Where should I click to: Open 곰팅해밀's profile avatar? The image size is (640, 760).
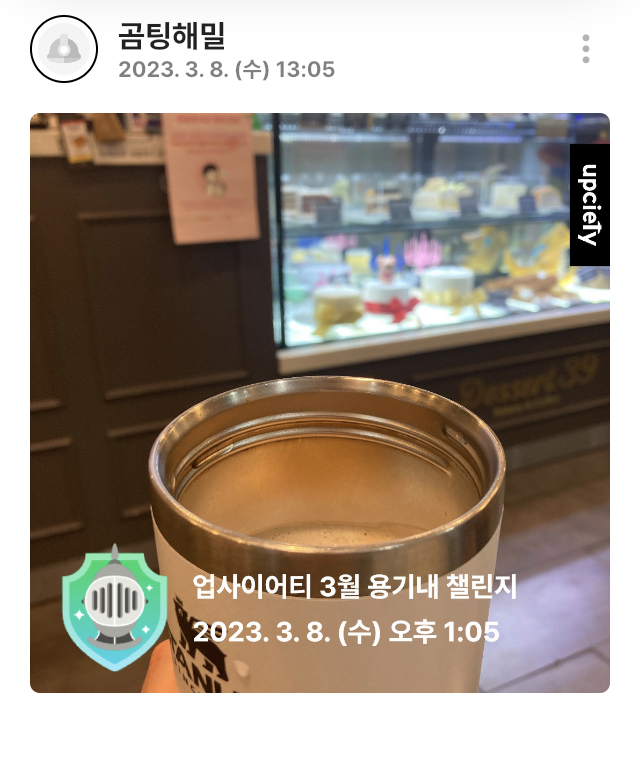64,49
